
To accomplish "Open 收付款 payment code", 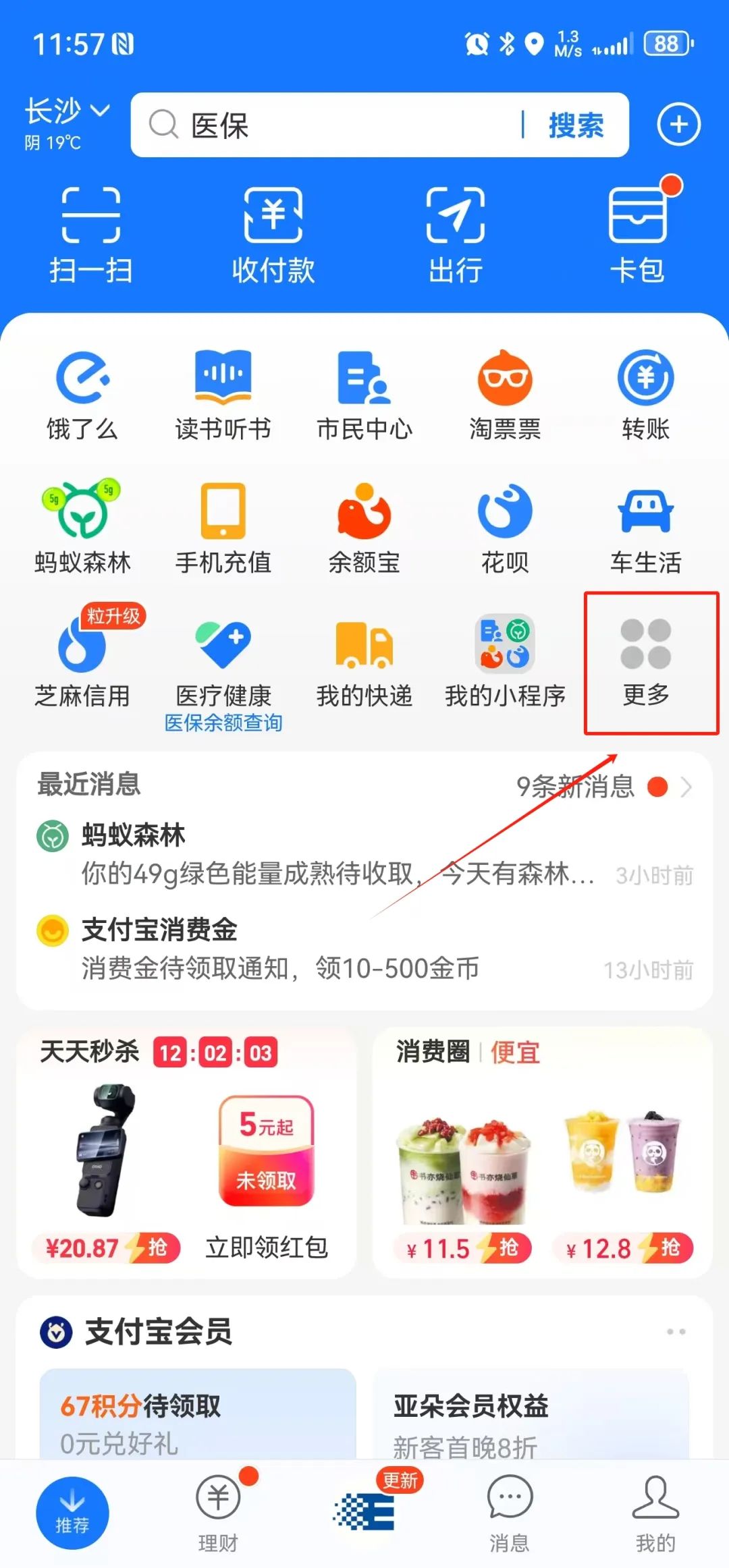I will point(273,233).
